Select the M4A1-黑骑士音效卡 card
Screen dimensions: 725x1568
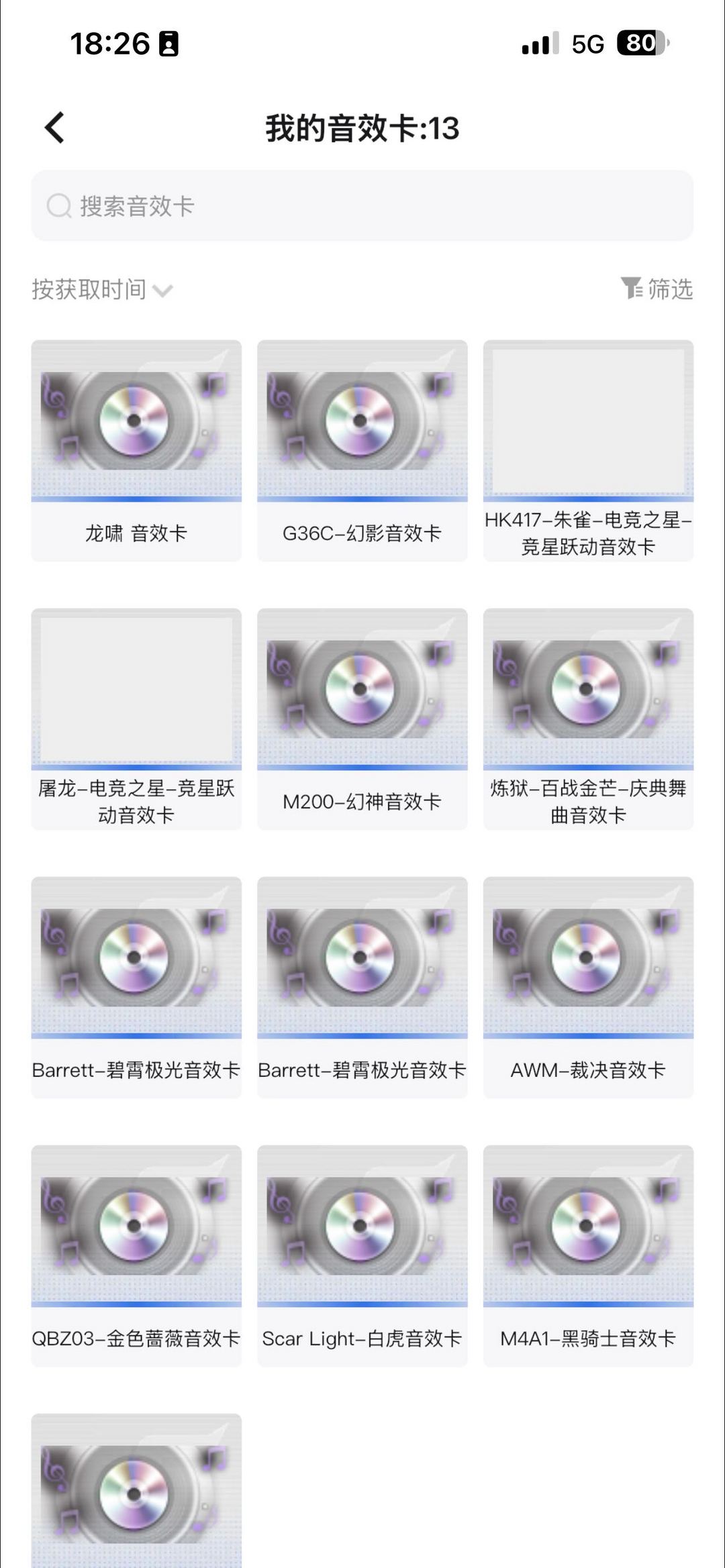pyautogui.click(x=588, y=1255)
